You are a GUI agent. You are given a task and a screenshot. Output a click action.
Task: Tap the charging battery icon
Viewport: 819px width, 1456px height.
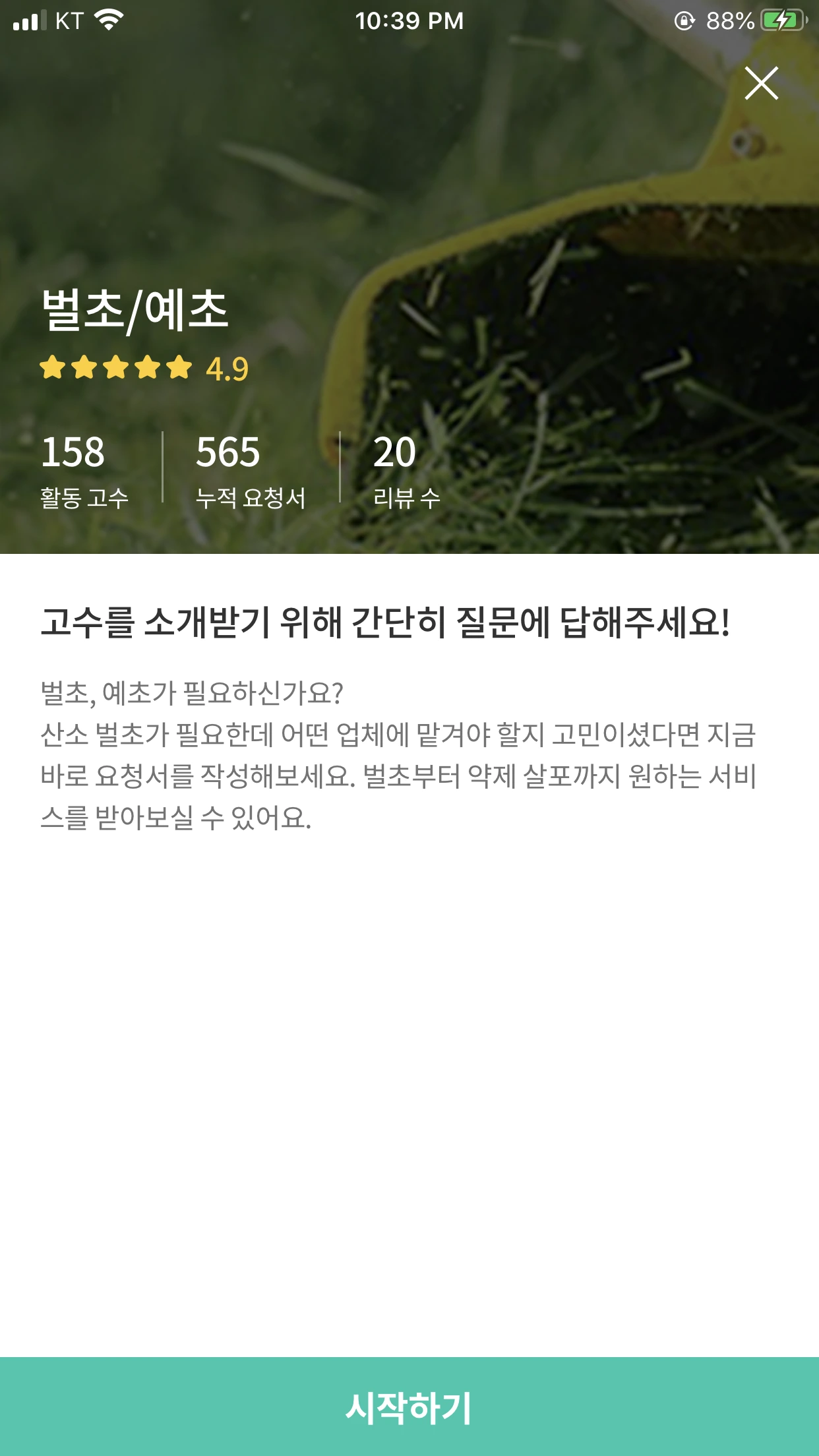tap(783, 20)
